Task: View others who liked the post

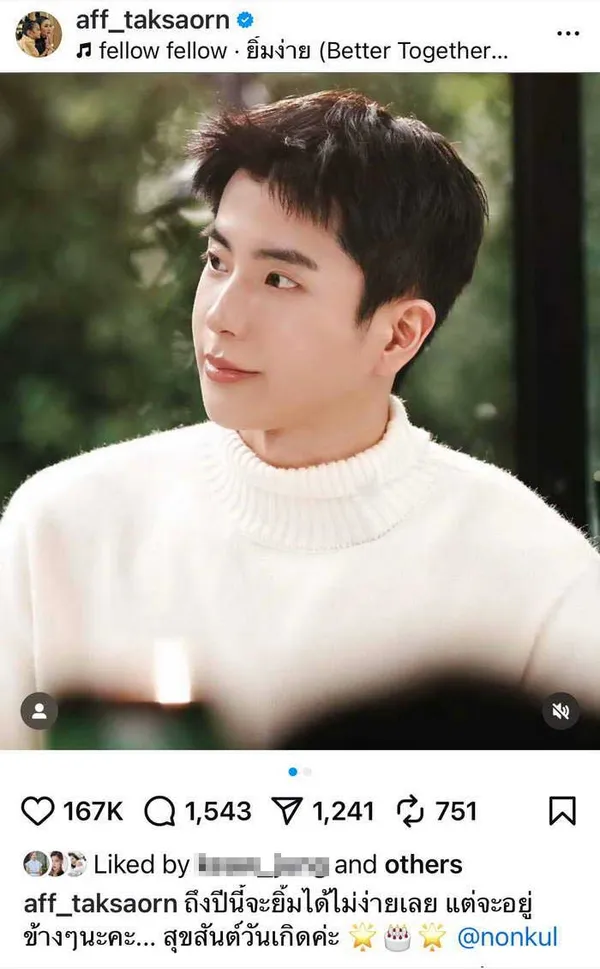Action: pos(424,864)
